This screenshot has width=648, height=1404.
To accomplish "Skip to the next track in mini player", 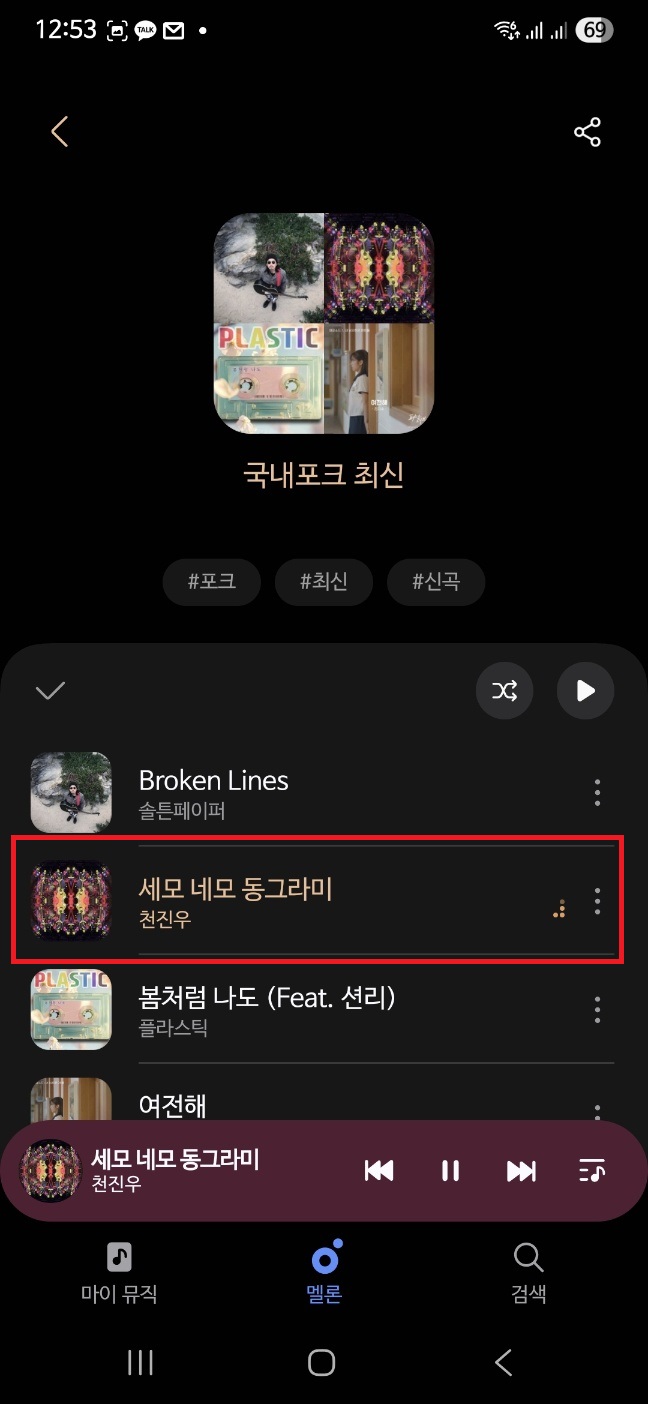I will 521,1171.
